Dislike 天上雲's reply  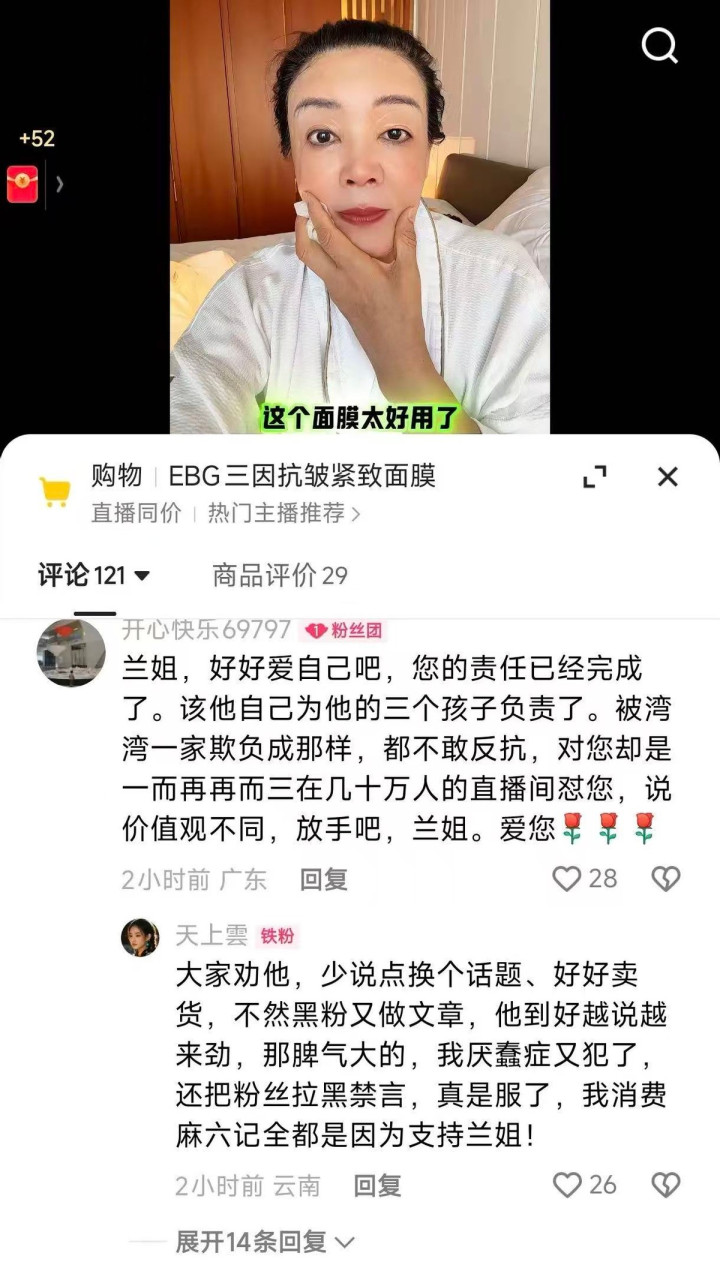[666, 1185]
